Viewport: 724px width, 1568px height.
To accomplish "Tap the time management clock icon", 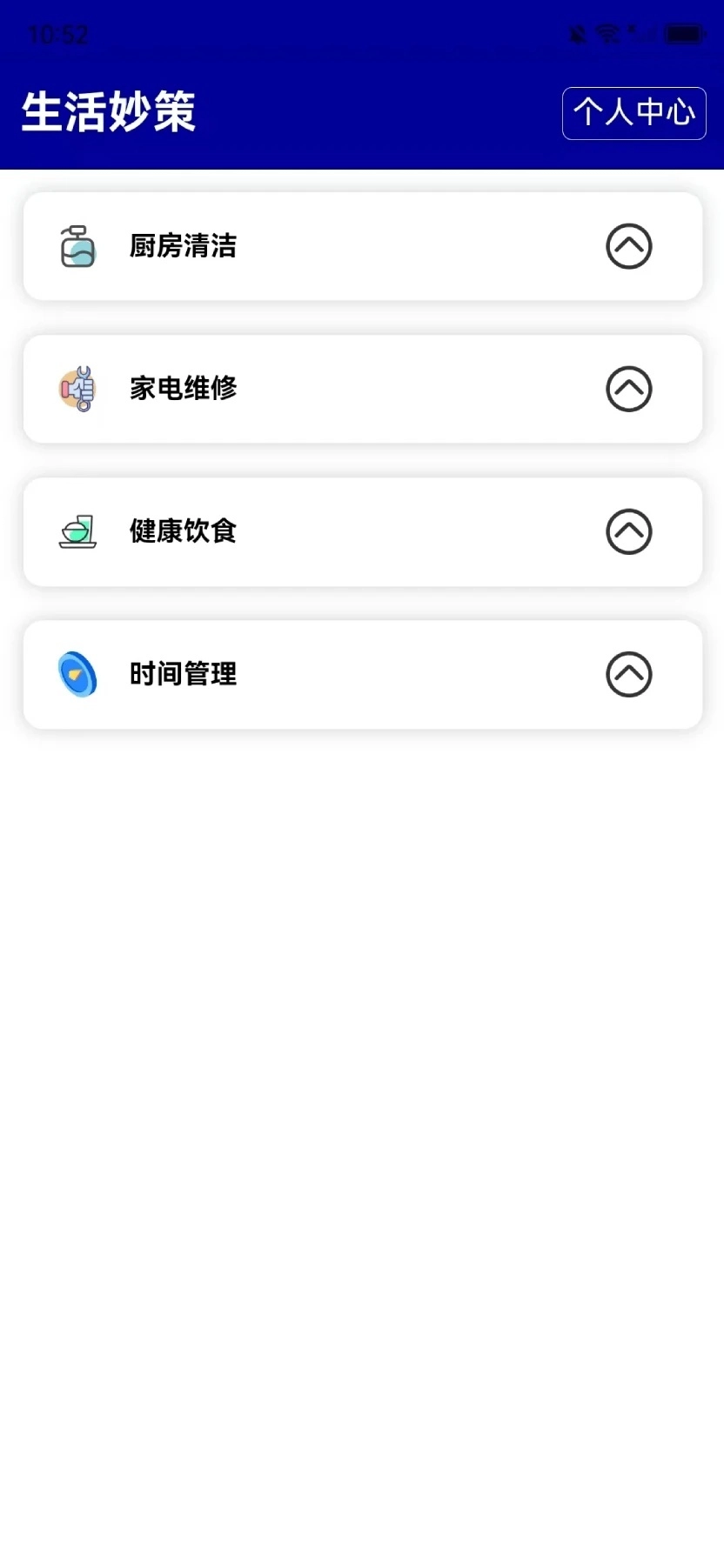I will click(x=77, y=674).
